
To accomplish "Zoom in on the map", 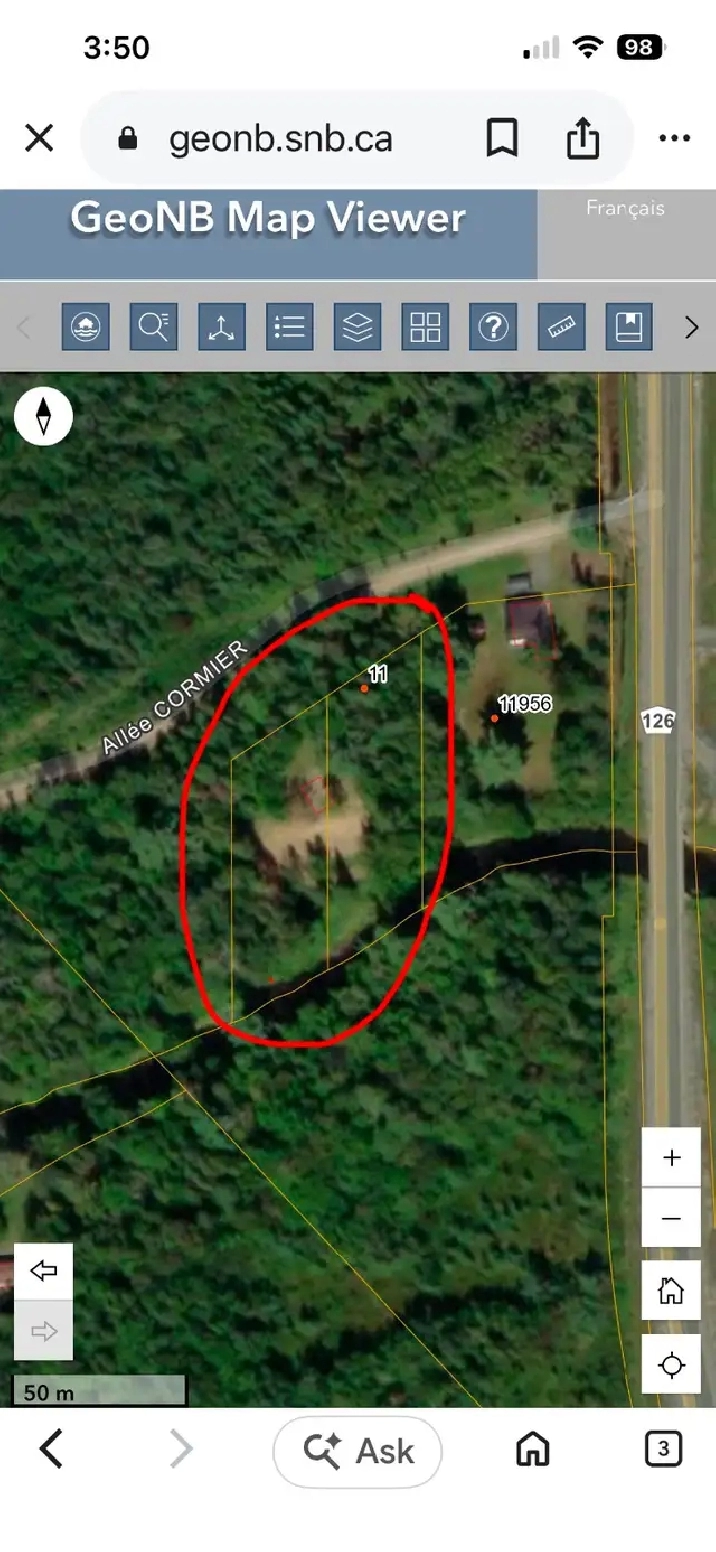I will click(x=671, y=1158).
